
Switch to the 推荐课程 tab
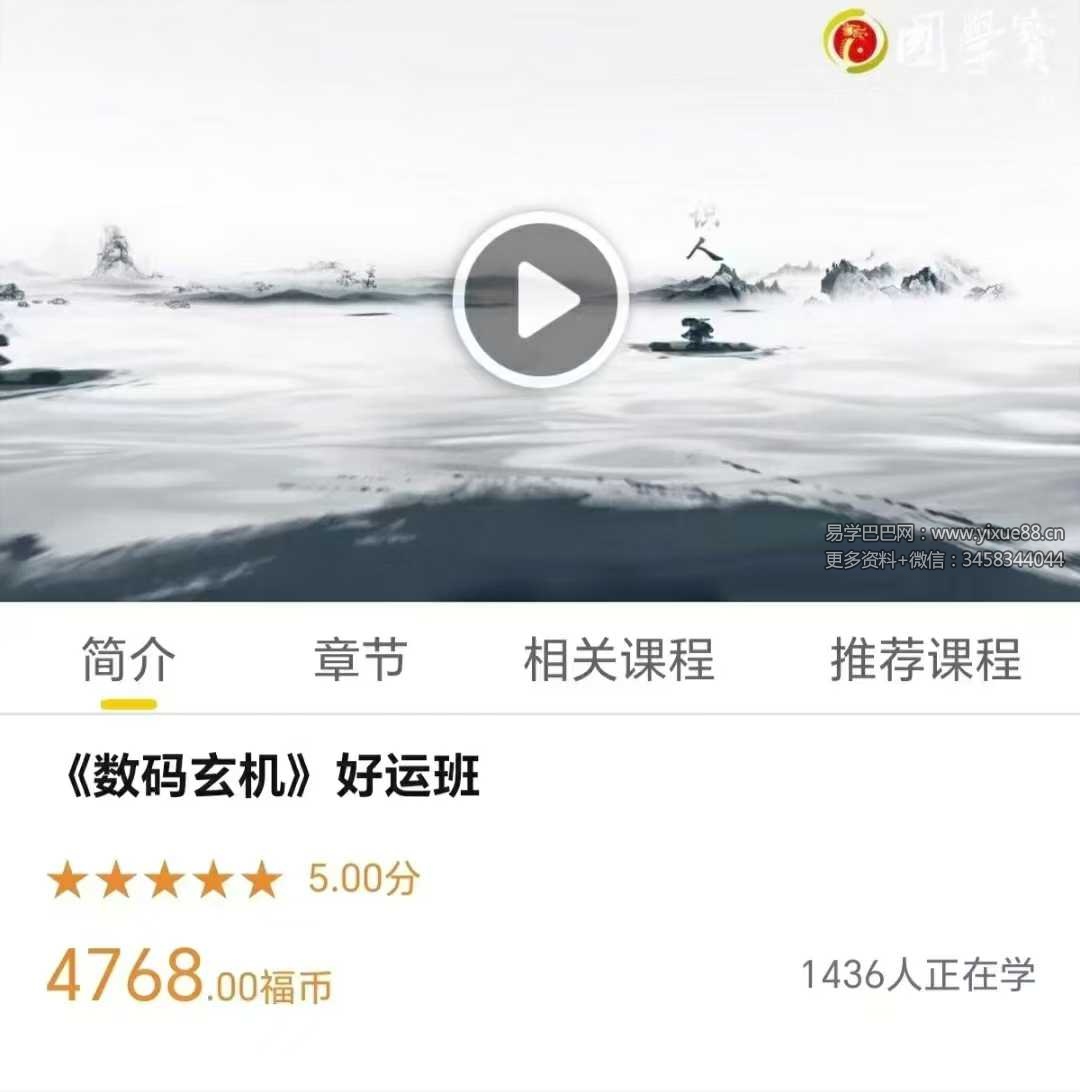pyautogui.click(x=925, y=658)
